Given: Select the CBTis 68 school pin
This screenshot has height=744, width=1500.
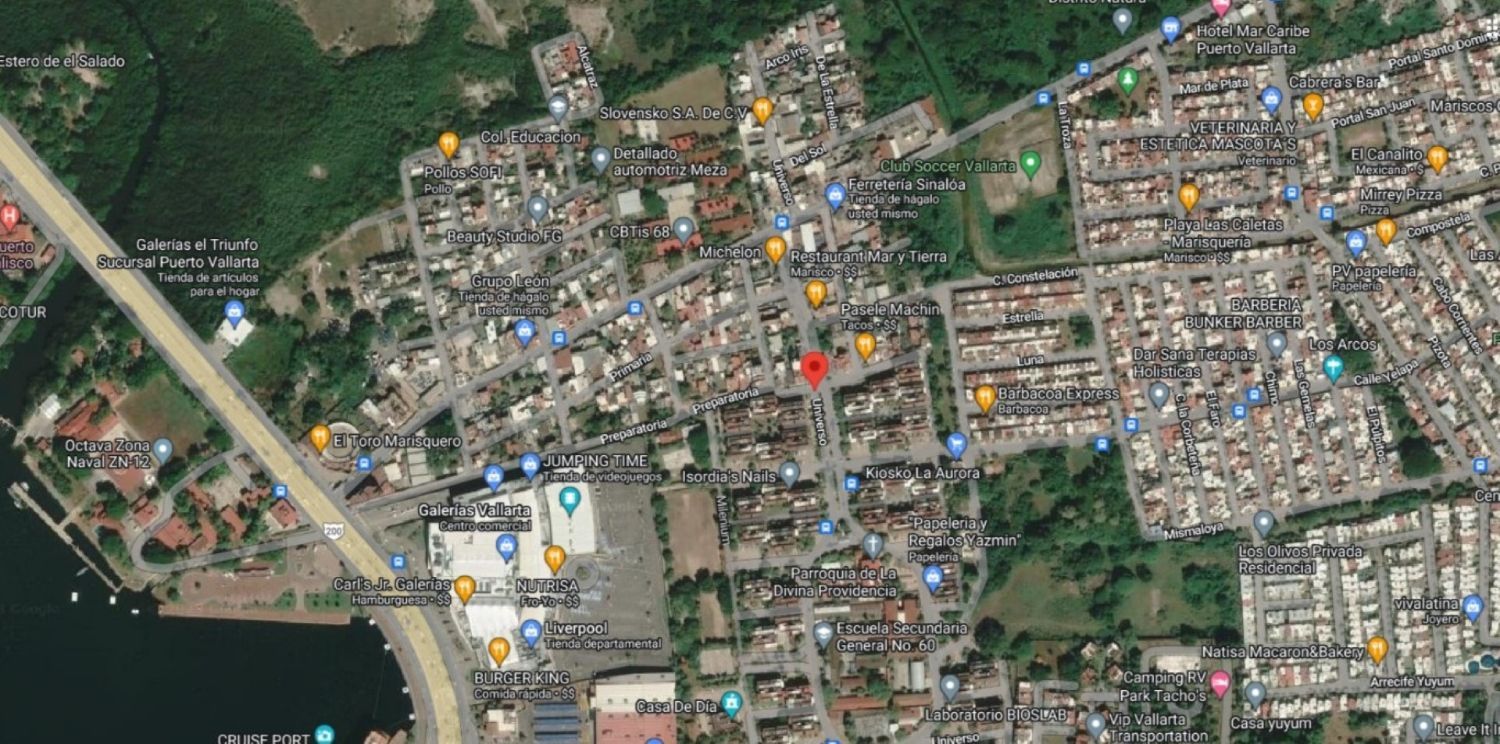Looking at the screenshot, I should coord(684,230).
